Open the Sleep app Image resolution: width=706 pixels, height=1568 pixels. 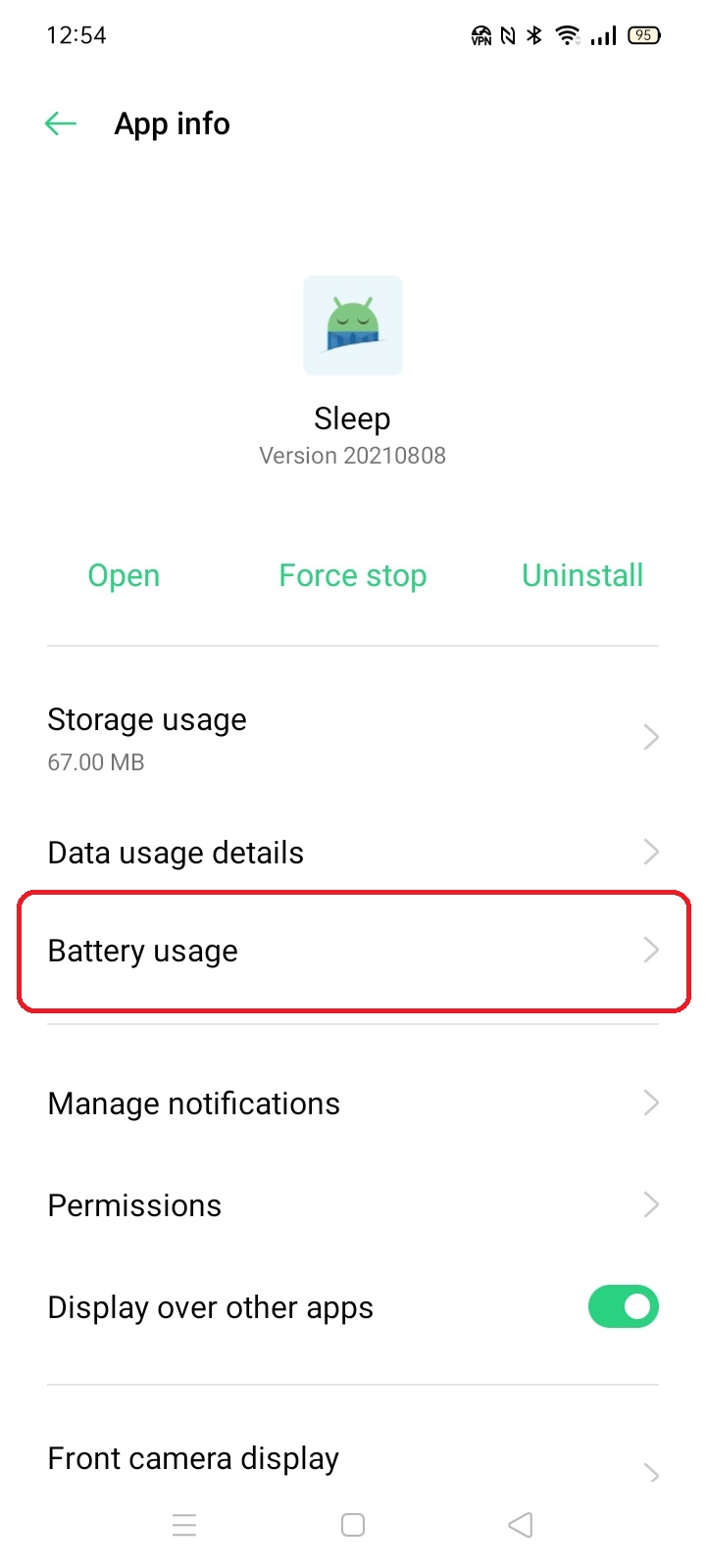[124, 575]
